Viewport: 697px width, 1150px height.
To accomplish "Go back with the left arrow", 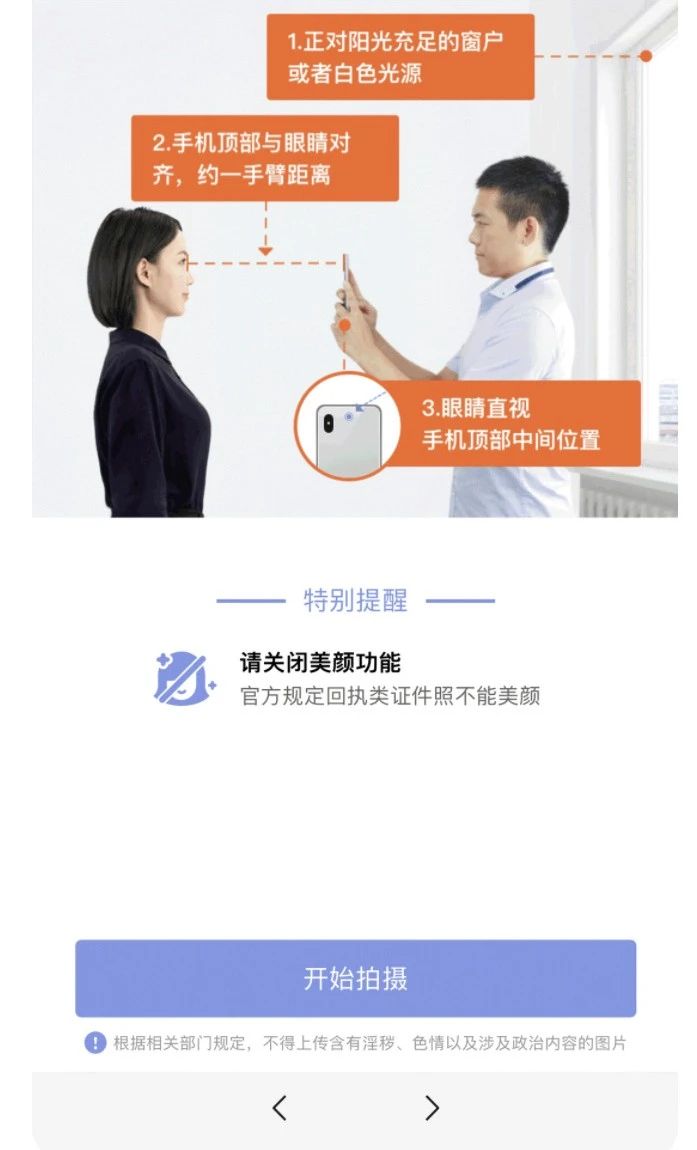I will pyautogui.click(x=280, y=1107).
